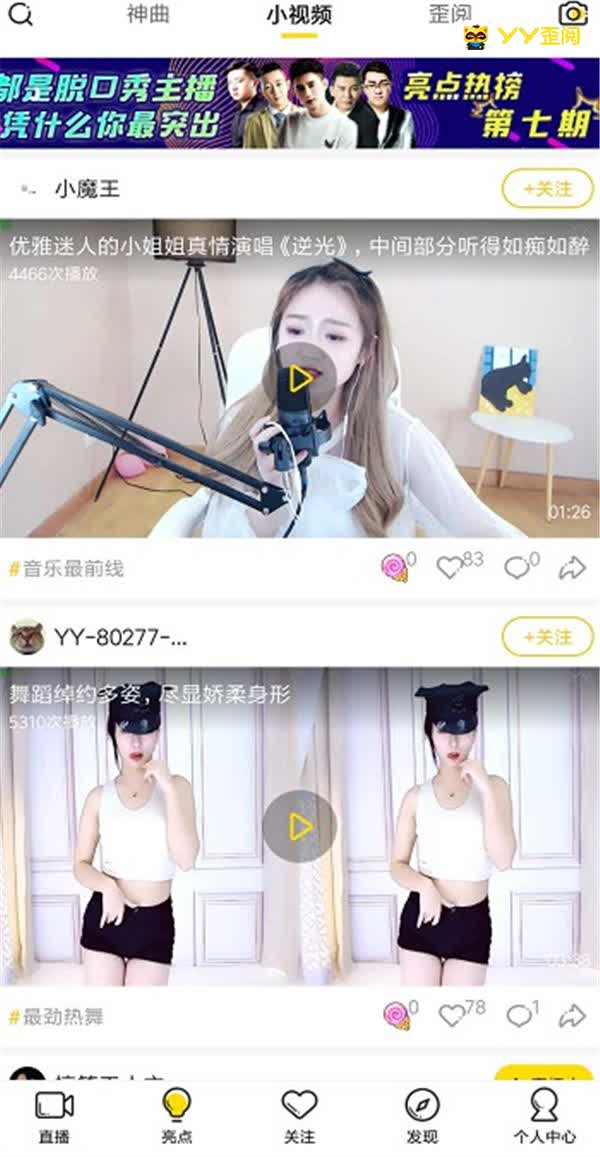The image size is (600, 1157).
Task: Open the 亮点热榜 第七期 banner
Action: 300,103
